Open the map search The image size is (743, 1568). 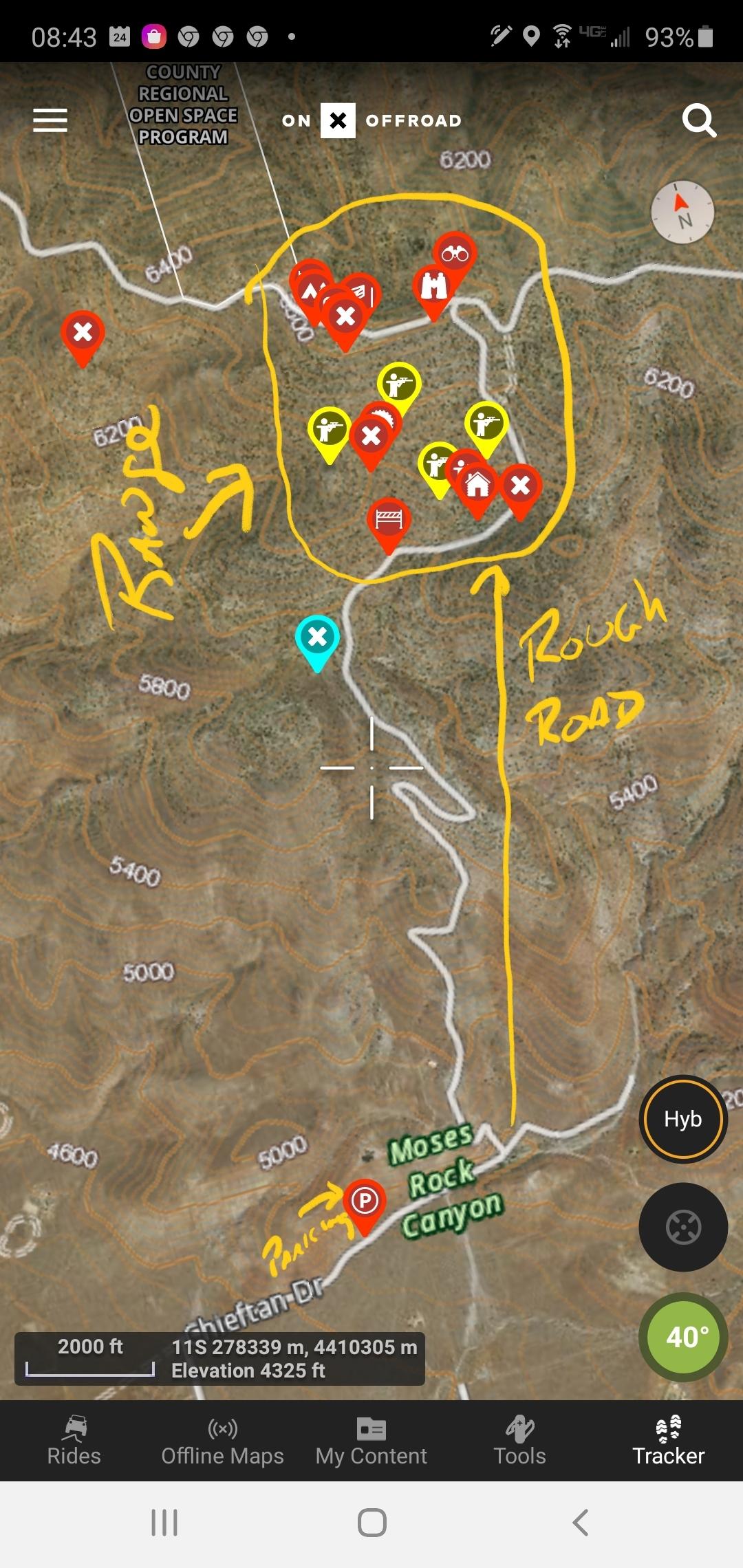699,121
